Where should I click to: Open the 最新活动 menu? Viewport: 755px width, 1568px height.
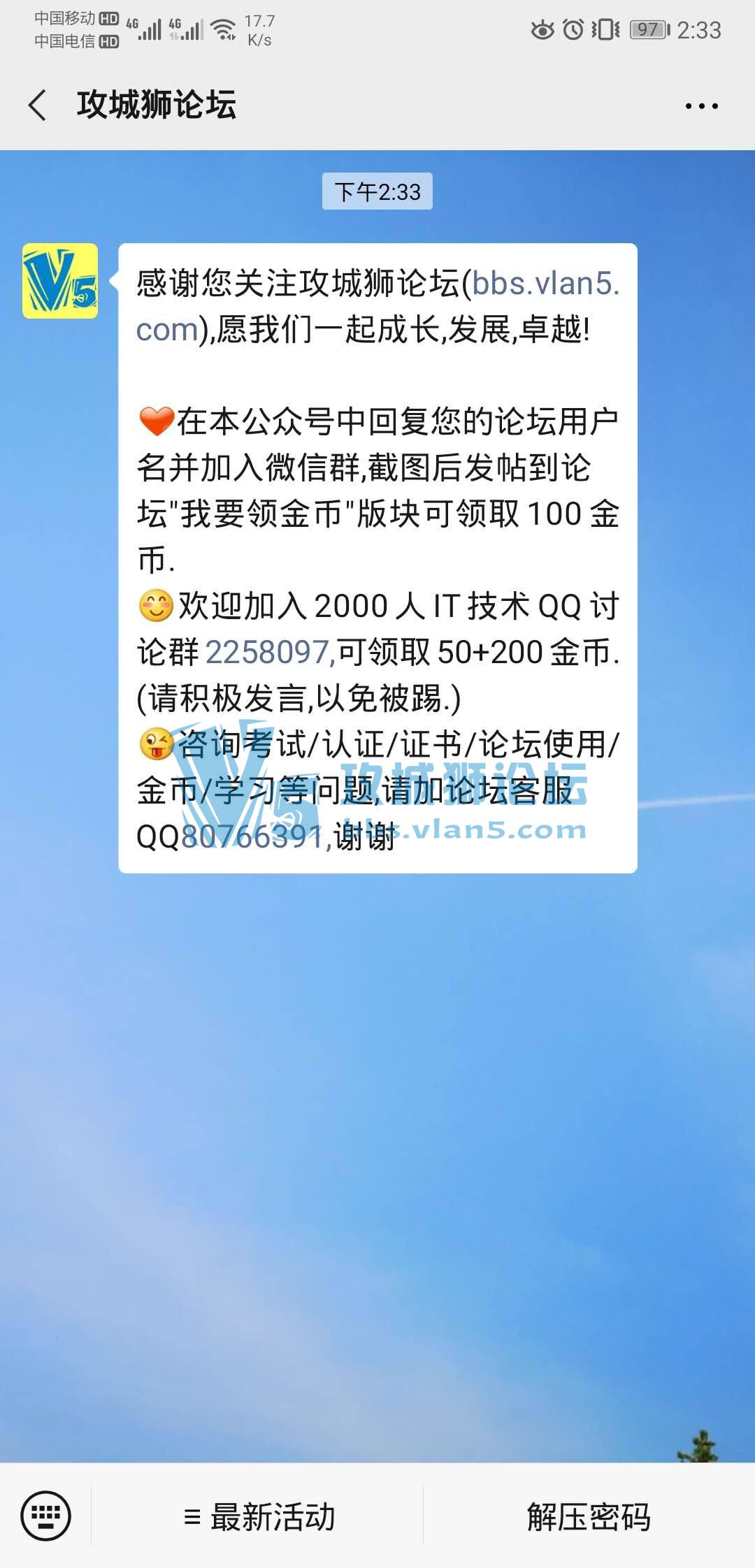pos(259,1516)
